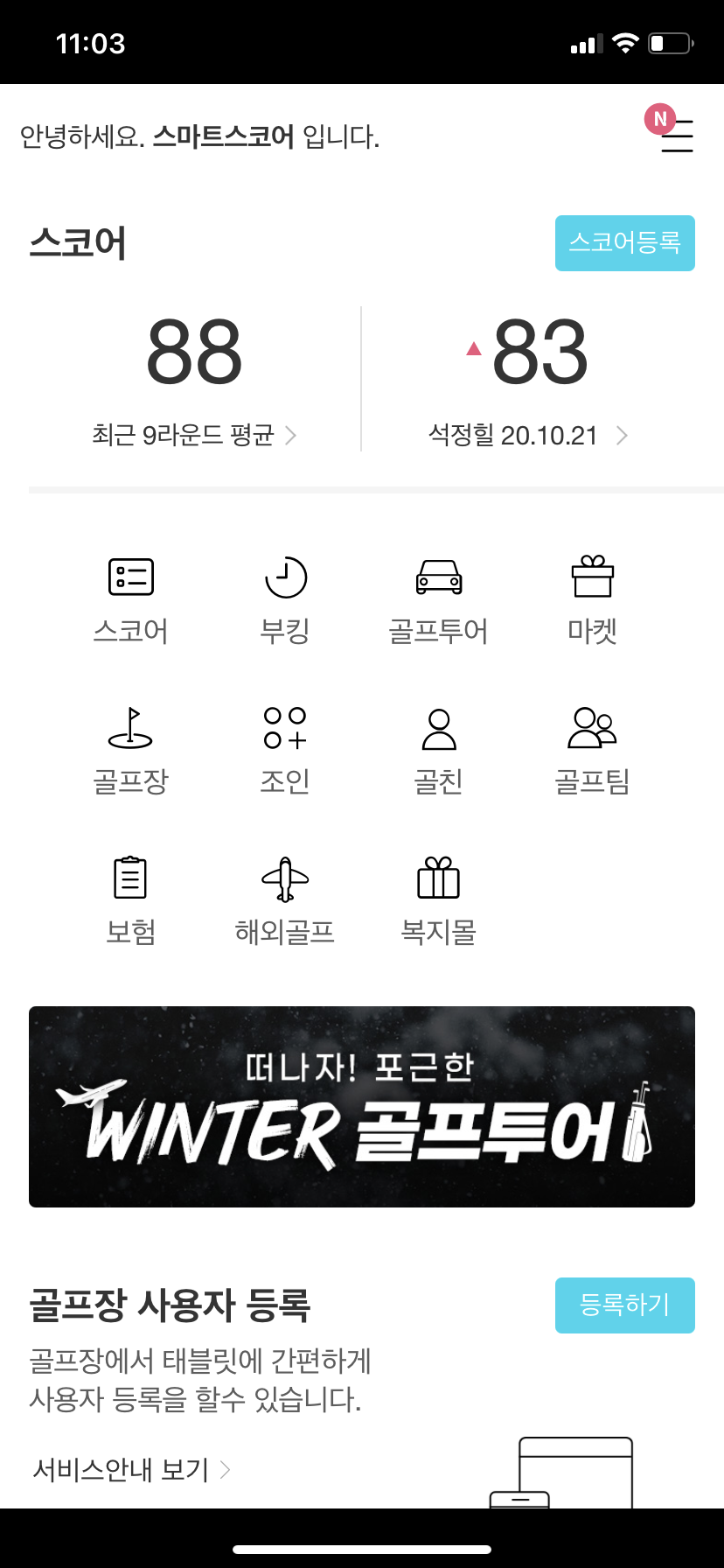Open the 스코어 shortcut in the grid
Screen dimensions: 724x1568
tap(131, 600)
